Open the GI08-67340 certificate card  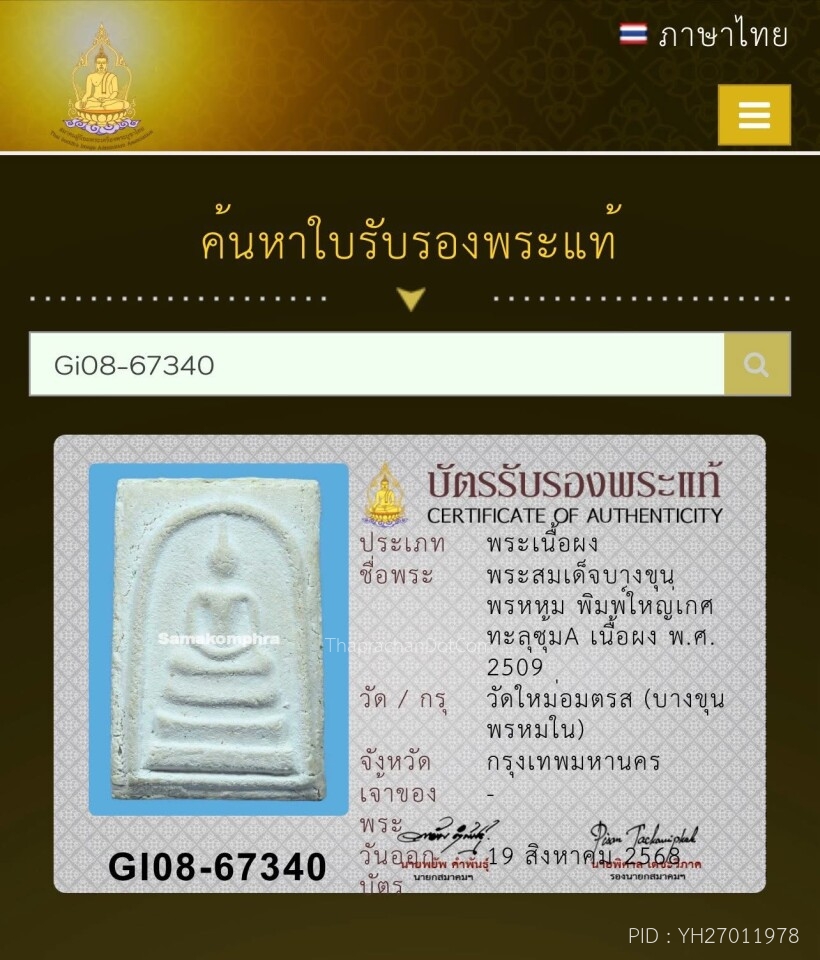[x=409, y=663]
